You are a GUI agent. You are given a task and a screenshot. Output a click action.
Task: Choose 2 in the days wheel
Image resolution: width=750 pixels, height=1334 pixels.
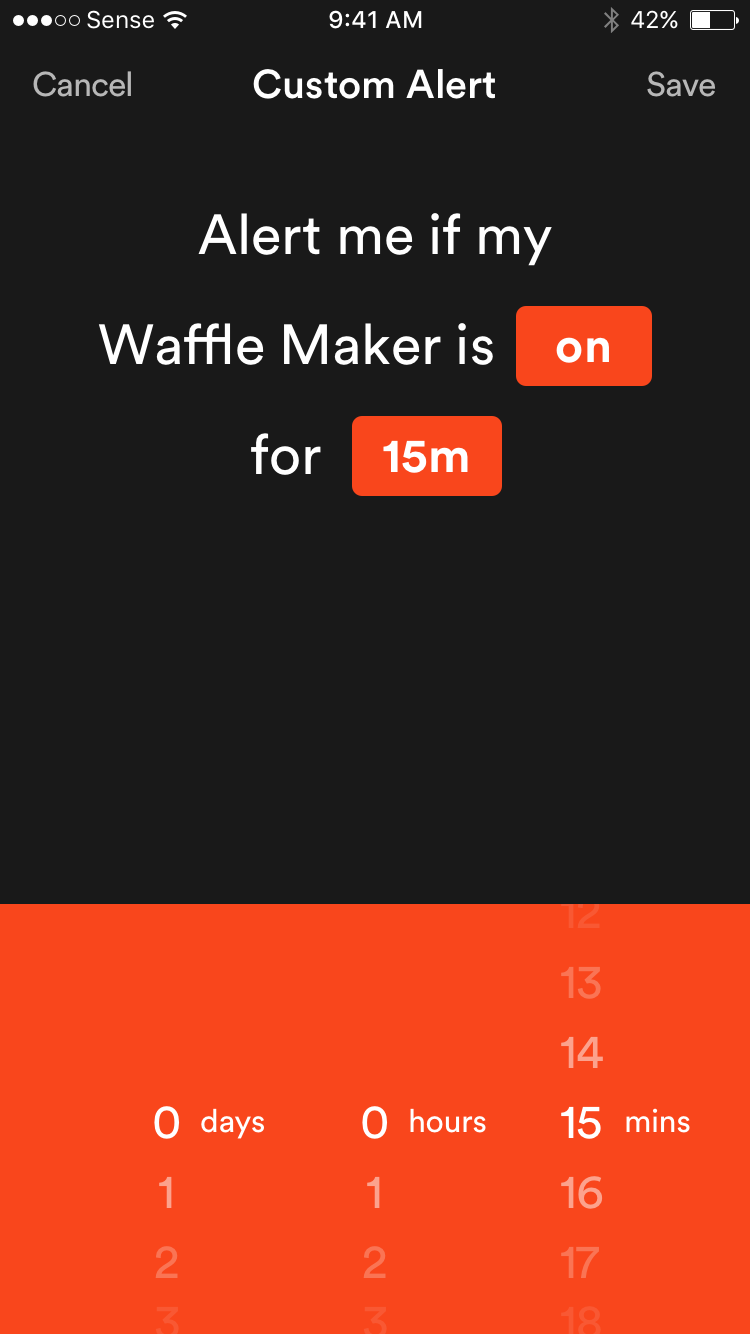coord(166,1263)
